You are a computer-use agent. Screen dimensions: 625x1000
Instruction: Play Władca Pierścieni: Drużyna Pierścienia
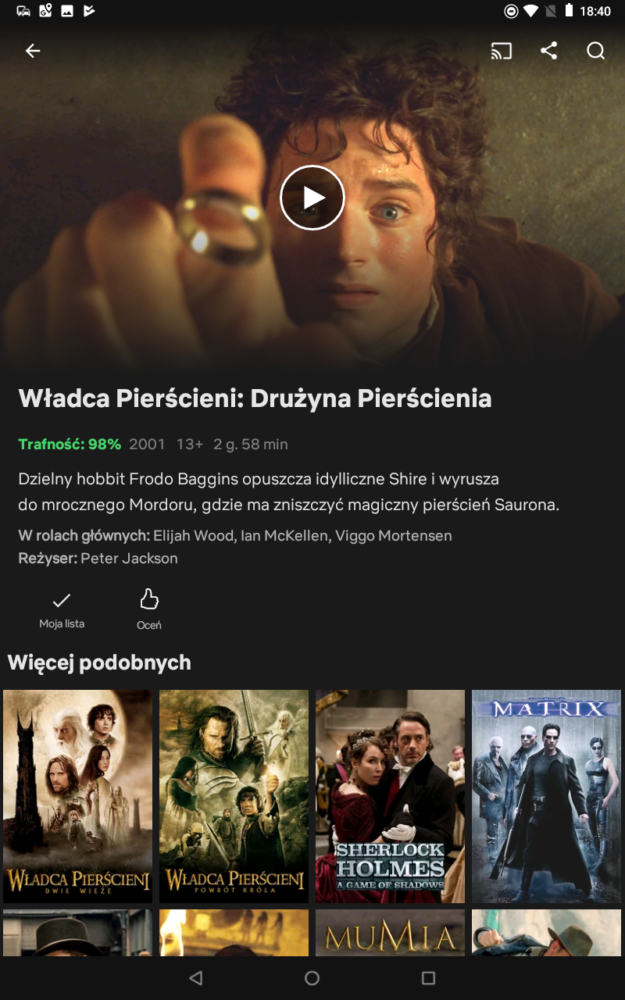coord(312,197)
